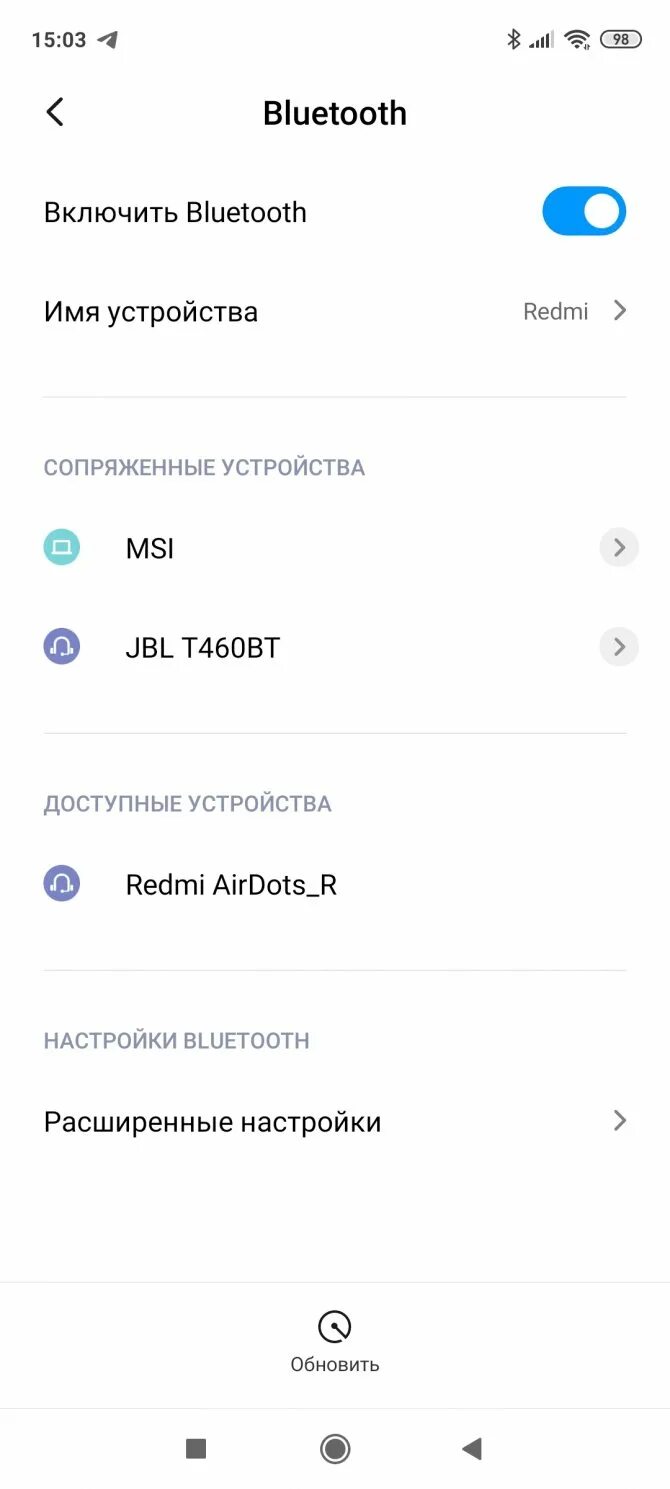Open Расширенные настройки
Image resolution: width=670 pixels, height=1489 pixels.
[335, 1121]
